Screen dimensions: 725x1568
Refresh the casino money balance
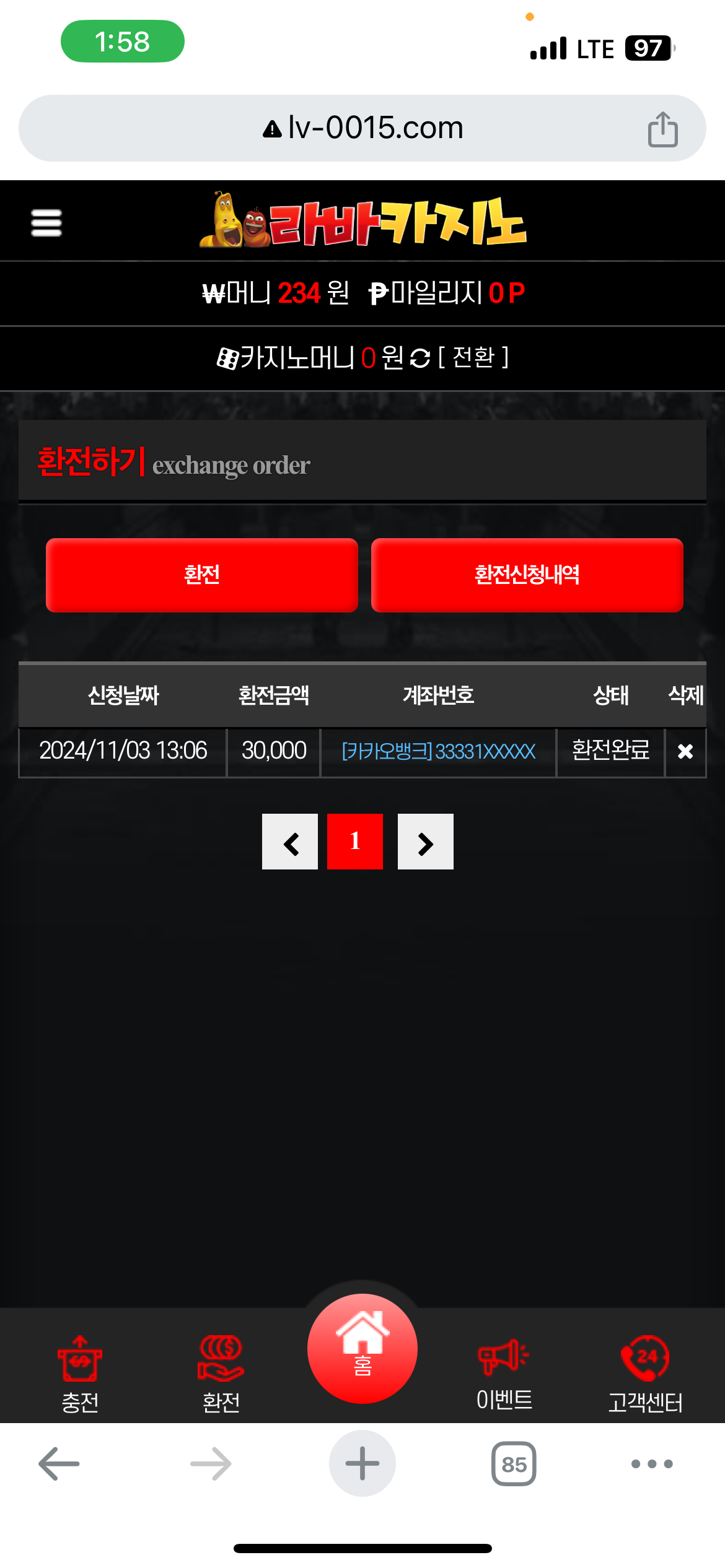pos(420,358)
